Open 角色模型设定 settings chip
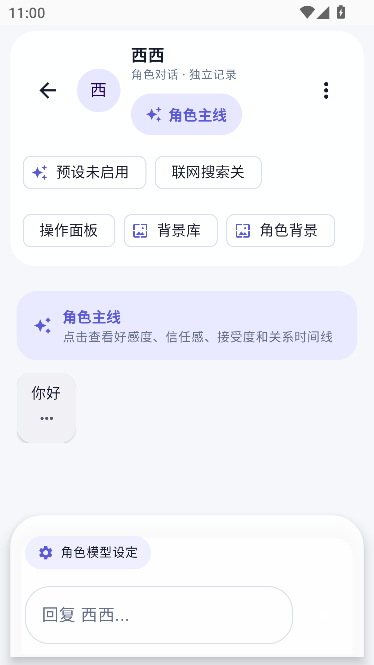 (88, 552)
